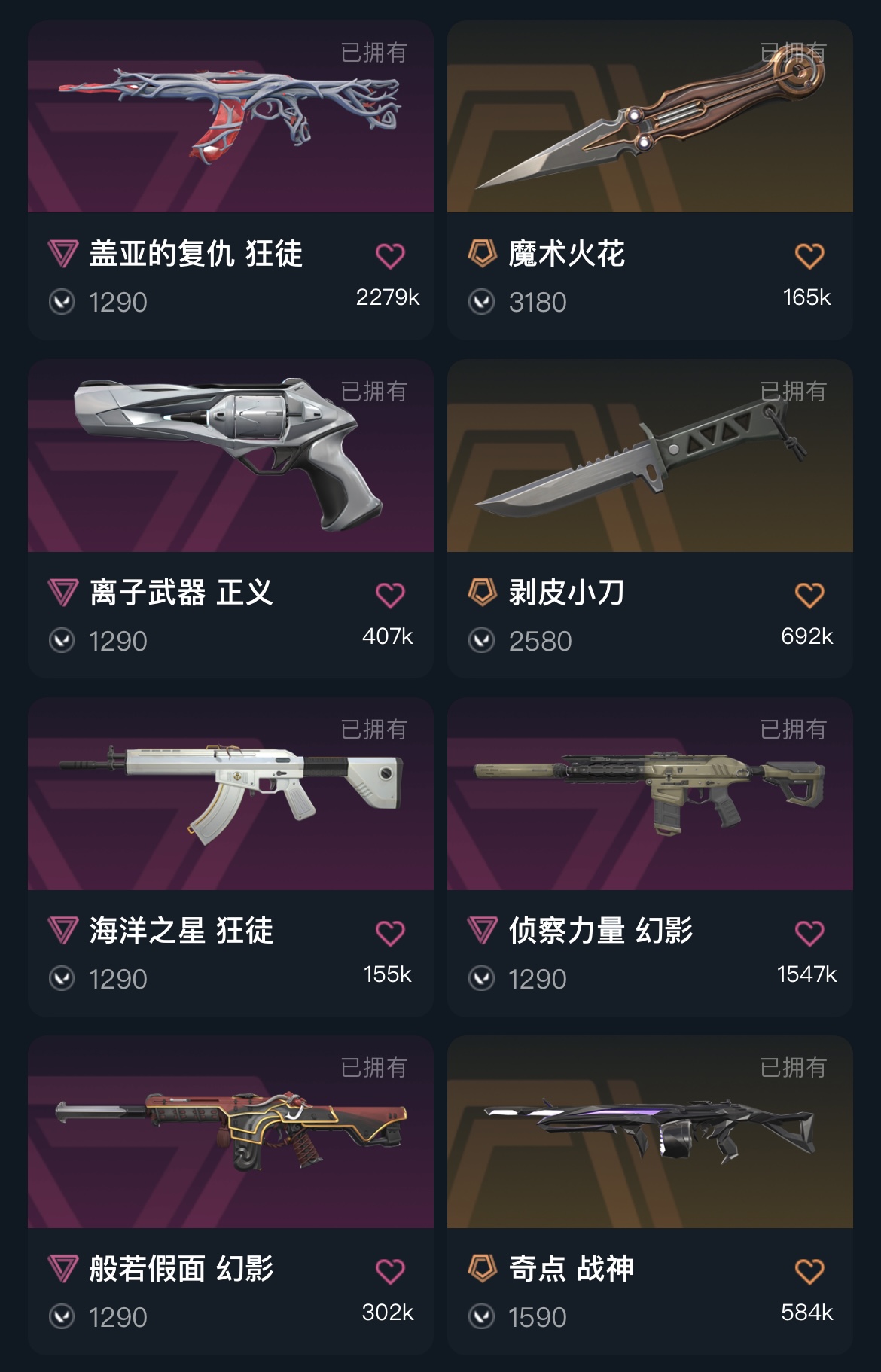881x1372 pixels.
Task: Open the 奇点 战神 skin card
Action: click(650, 1133)
